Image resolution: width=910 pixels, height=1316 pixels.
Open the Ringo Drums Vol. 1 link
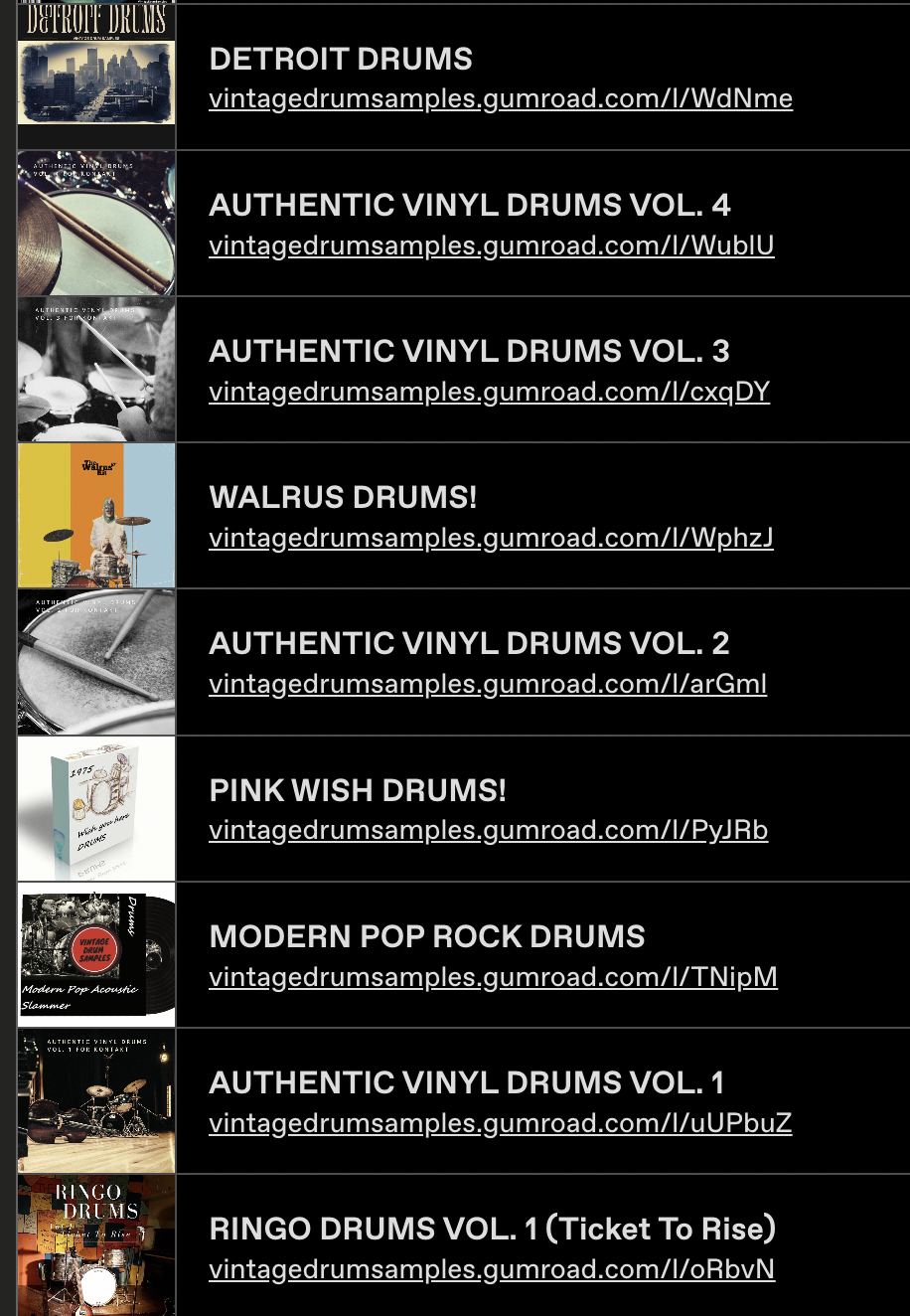[492, 1269]
